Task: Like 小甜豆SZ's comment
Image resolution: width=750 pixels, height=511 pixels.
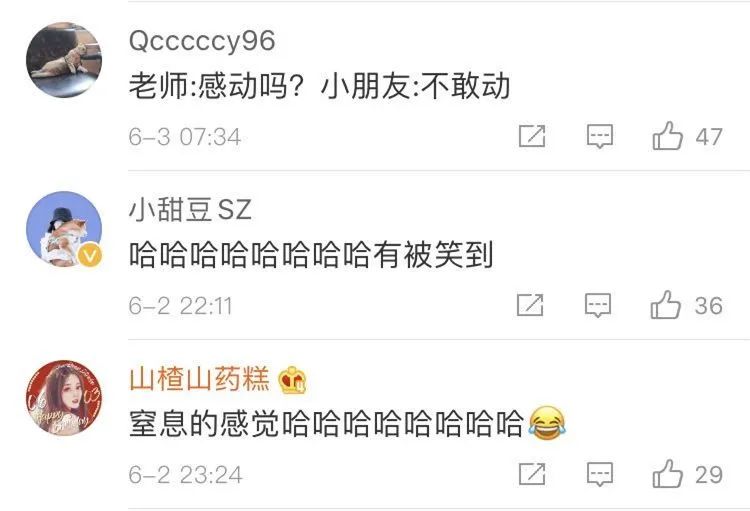Action: coord(667,305)
